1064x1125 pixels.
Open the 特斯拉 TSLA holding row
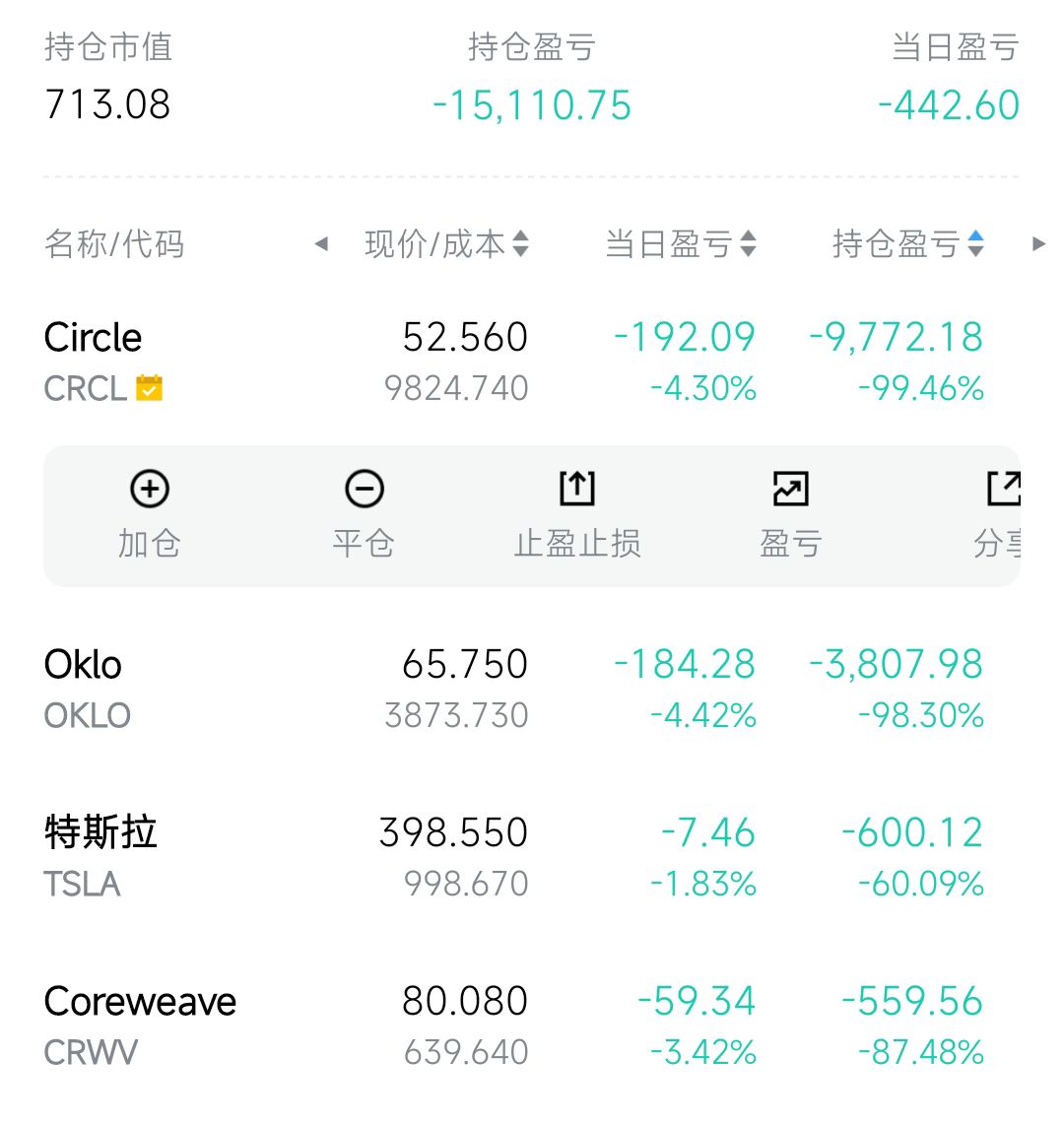296,857
